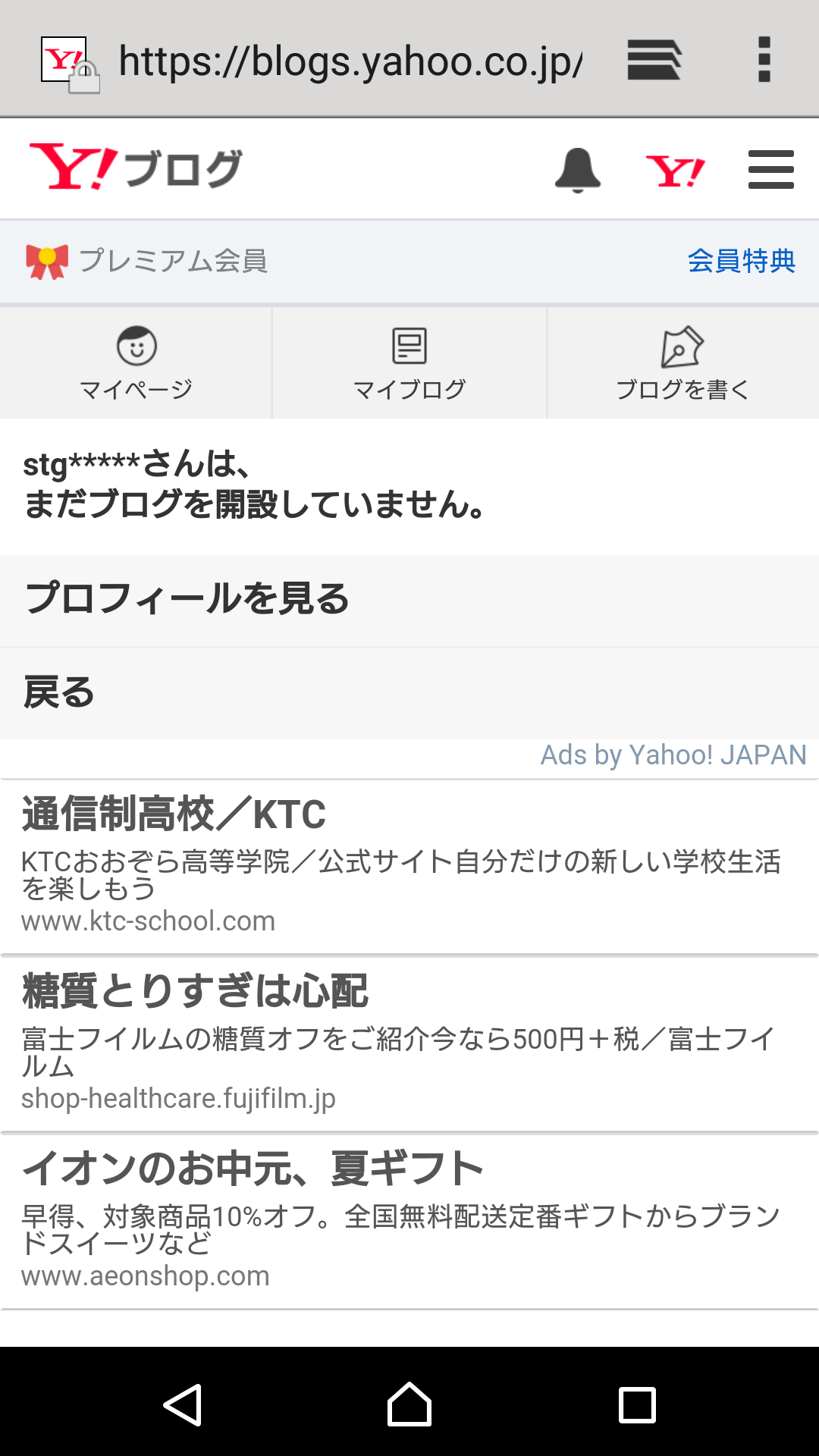Switch to マイブログ tab

[409, 363]
